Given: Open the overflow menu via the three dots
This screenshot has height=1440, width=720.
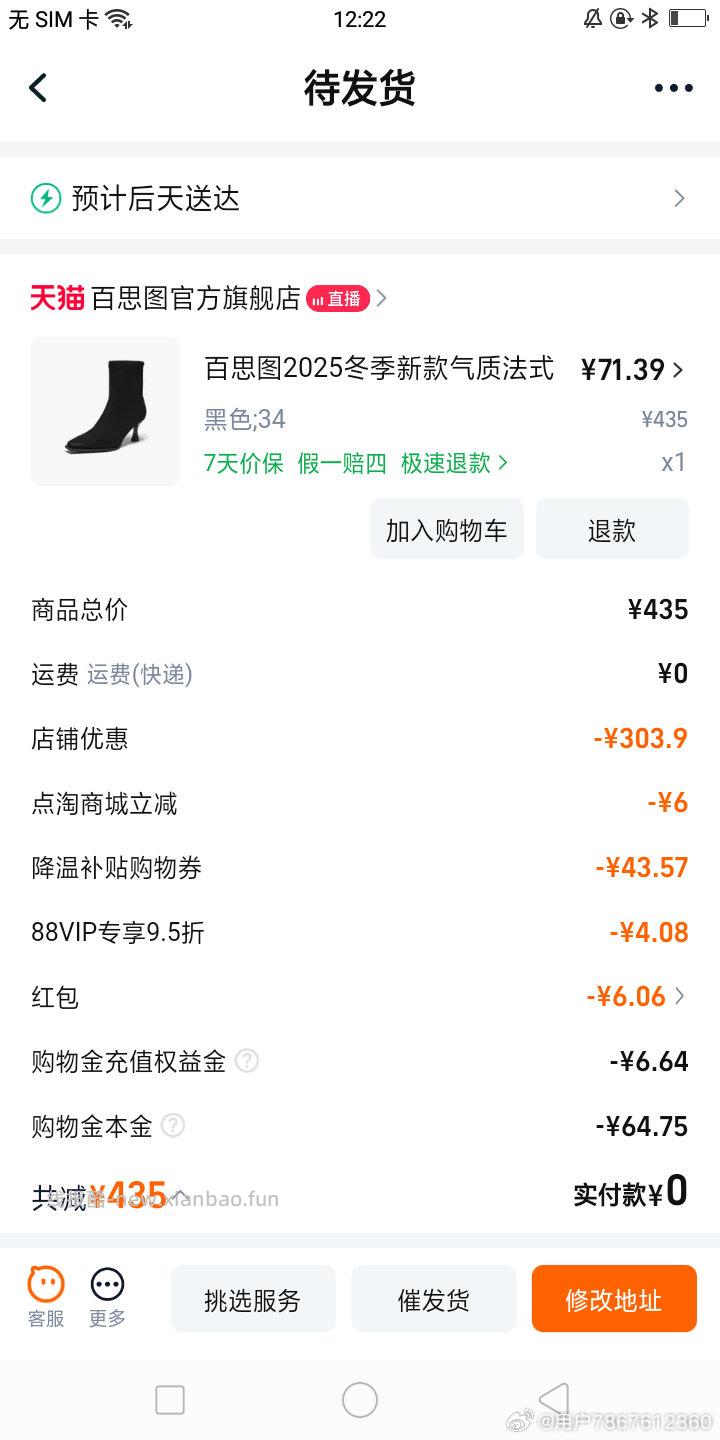Looking at the screenshot, I should tap(672, 87).
